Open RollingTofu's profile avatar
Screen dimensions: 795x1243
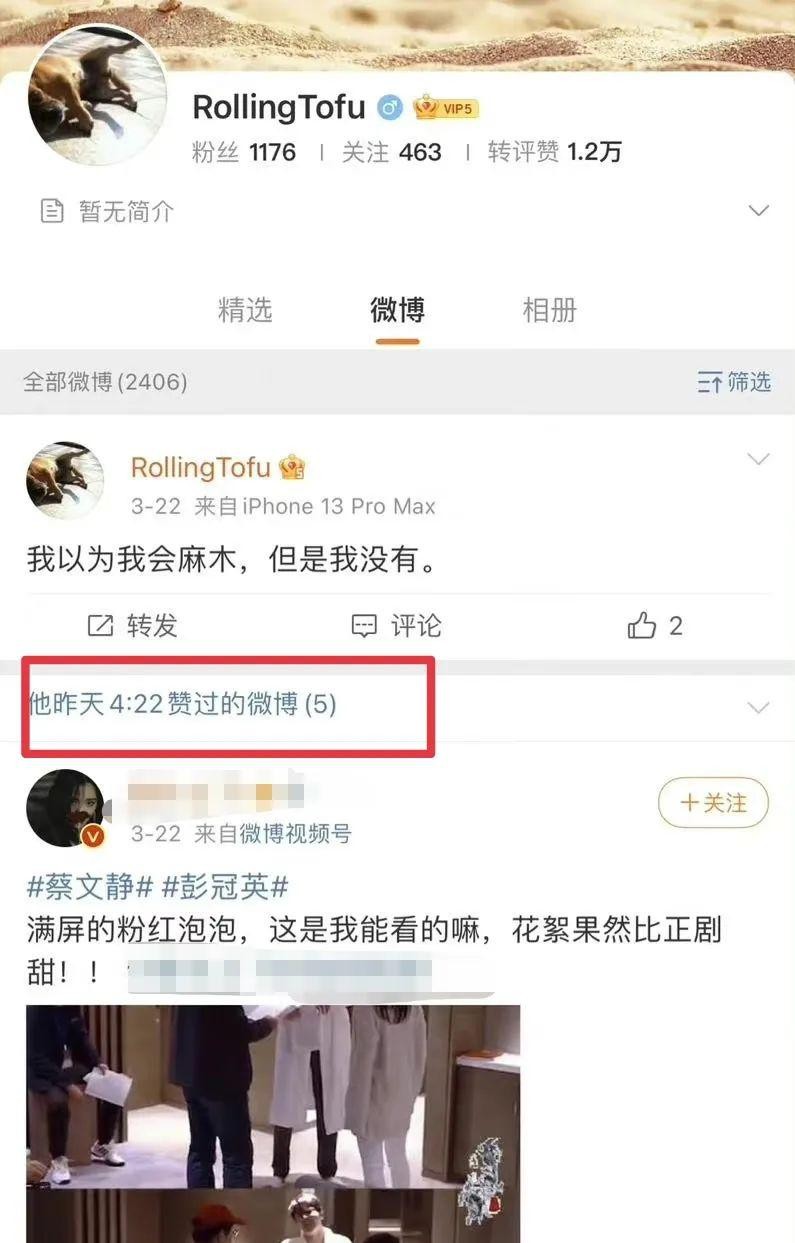97,95
